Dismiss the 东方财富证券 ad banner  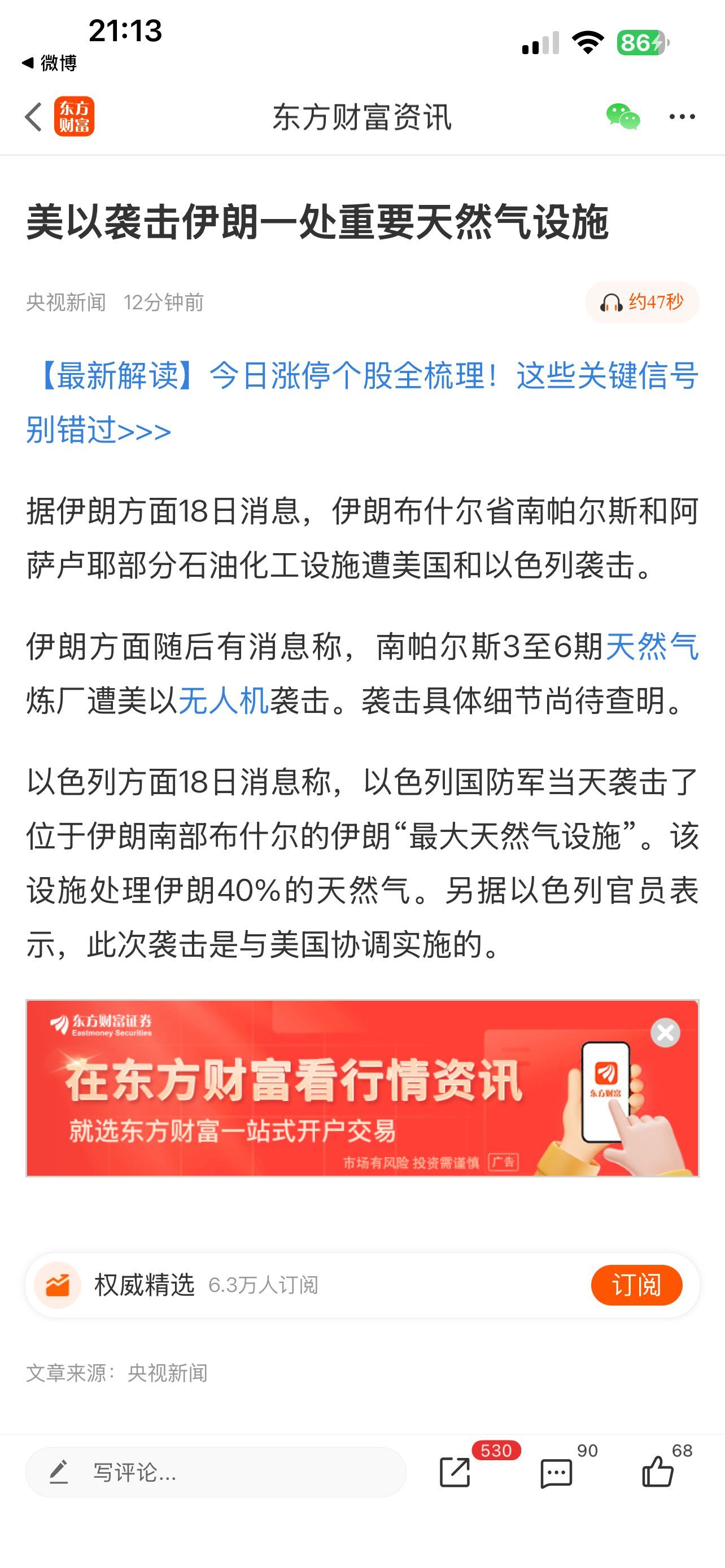pyautogui.click(x=665, y=1032)
